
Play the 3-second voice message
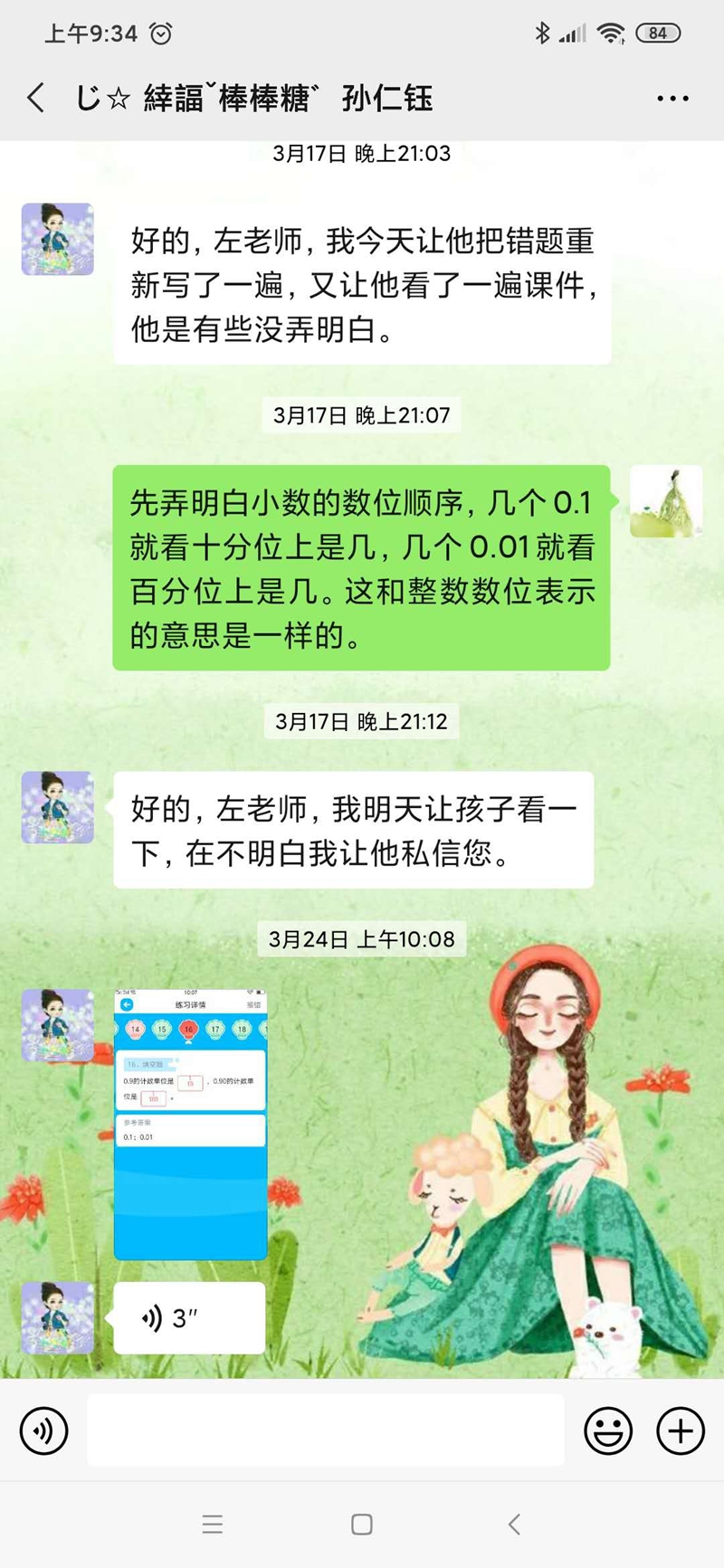click(188, 1318)
